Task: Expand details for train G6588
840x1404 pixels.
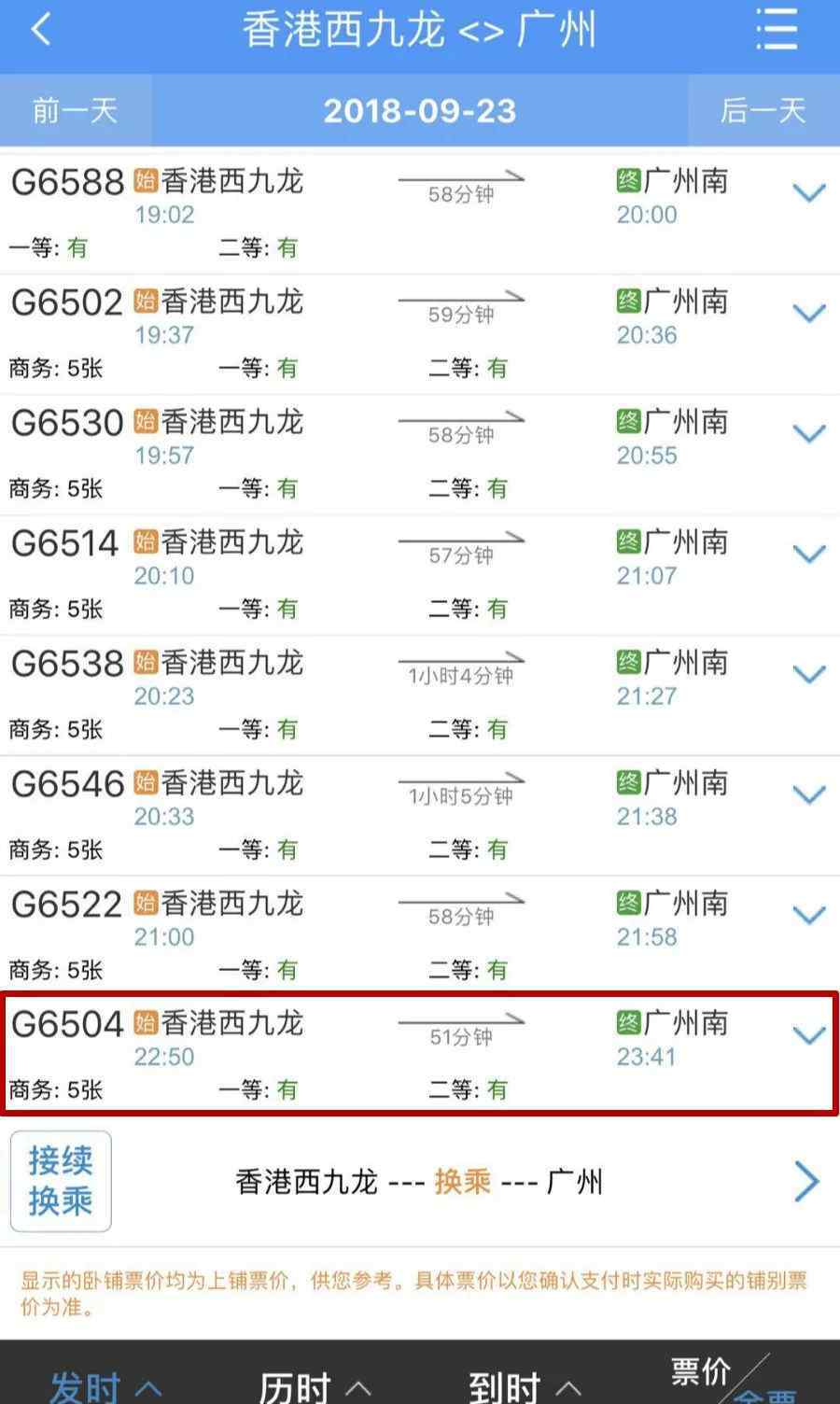Action: coord(808,193)
